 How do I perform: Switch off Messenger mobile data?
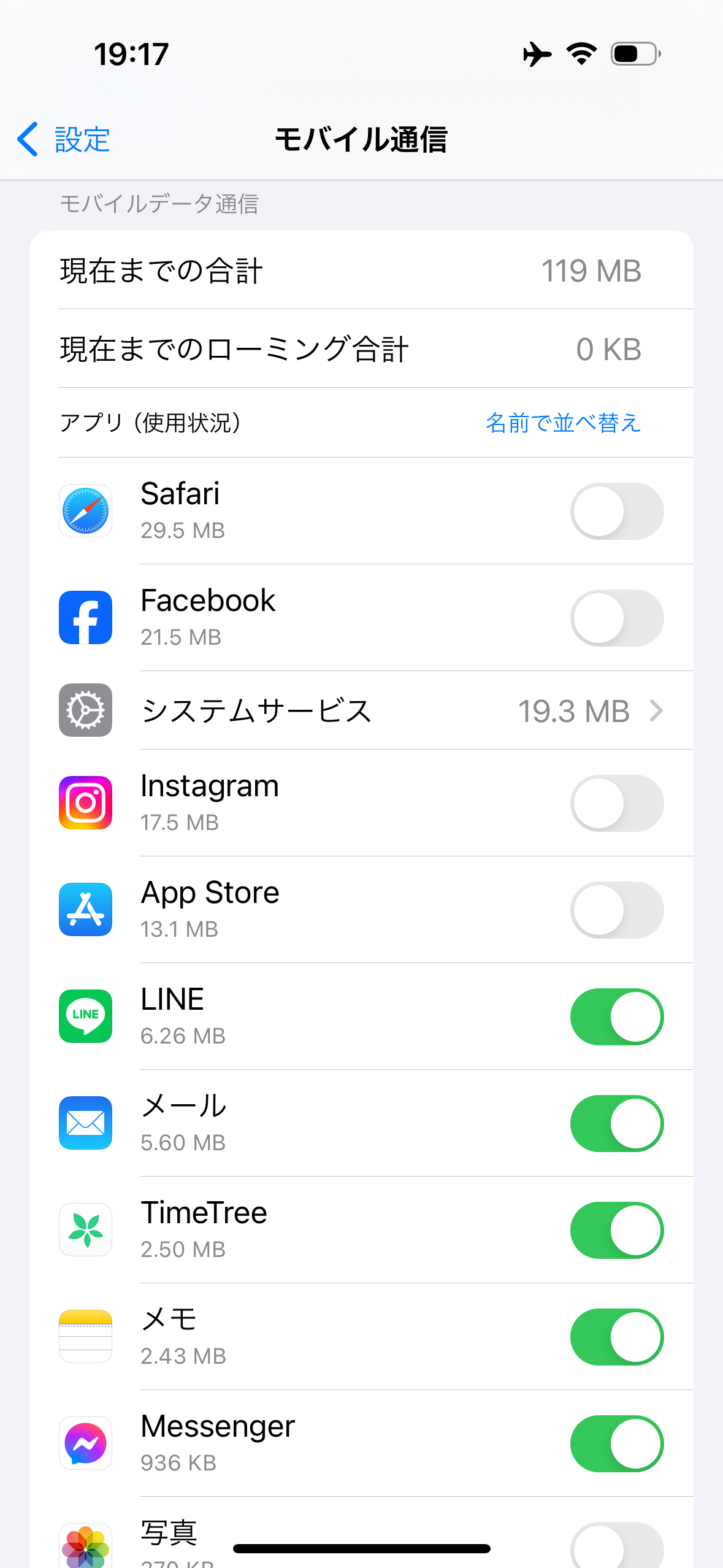point(616,1443)
